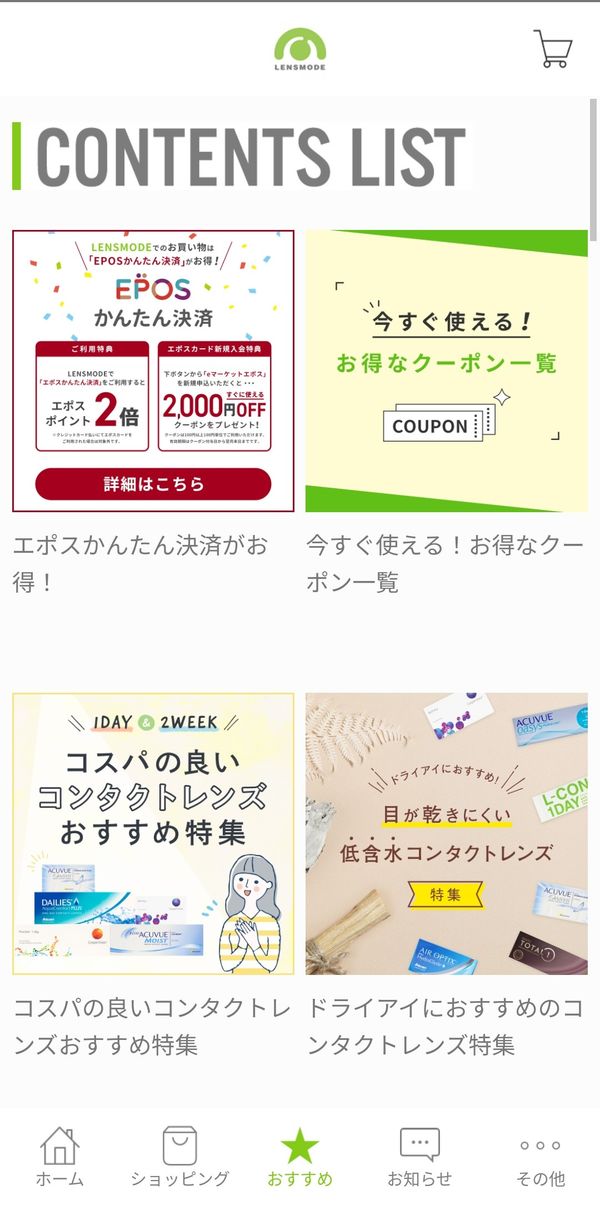Viewport: 600px width, 1211px height.
Task: Open the コスパの良いコンタクトレンズ feature
Action: point(153,834)
